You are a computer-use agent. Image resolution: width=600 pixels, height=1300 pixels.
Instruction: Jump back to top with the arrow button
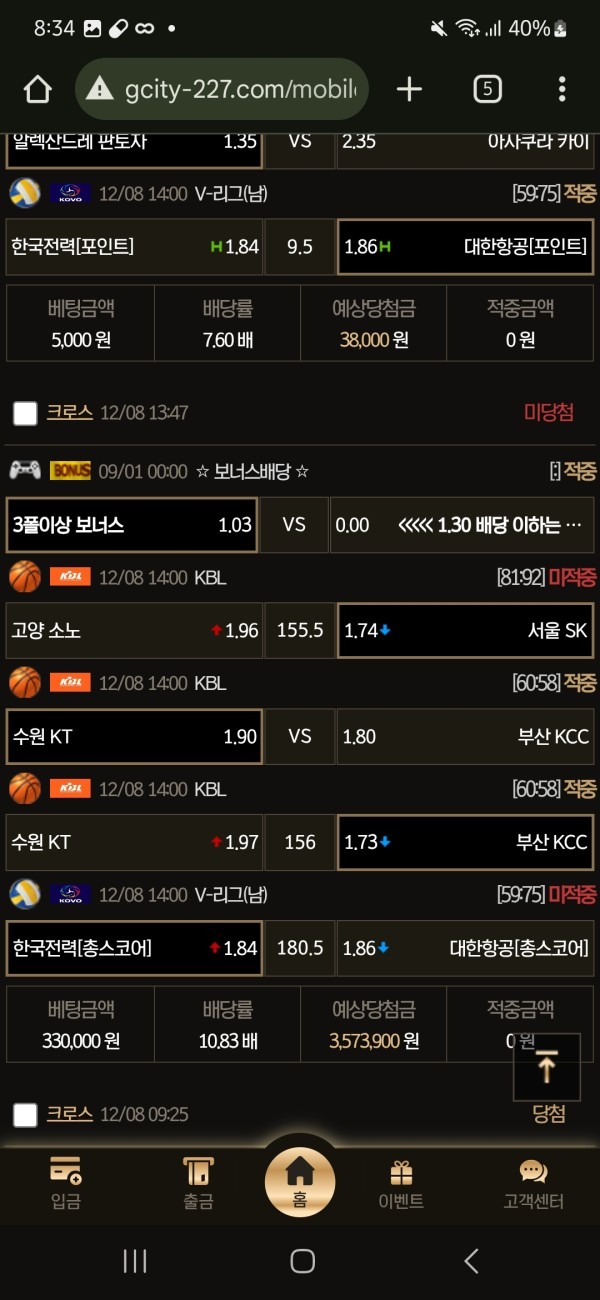click(546, 1068)
